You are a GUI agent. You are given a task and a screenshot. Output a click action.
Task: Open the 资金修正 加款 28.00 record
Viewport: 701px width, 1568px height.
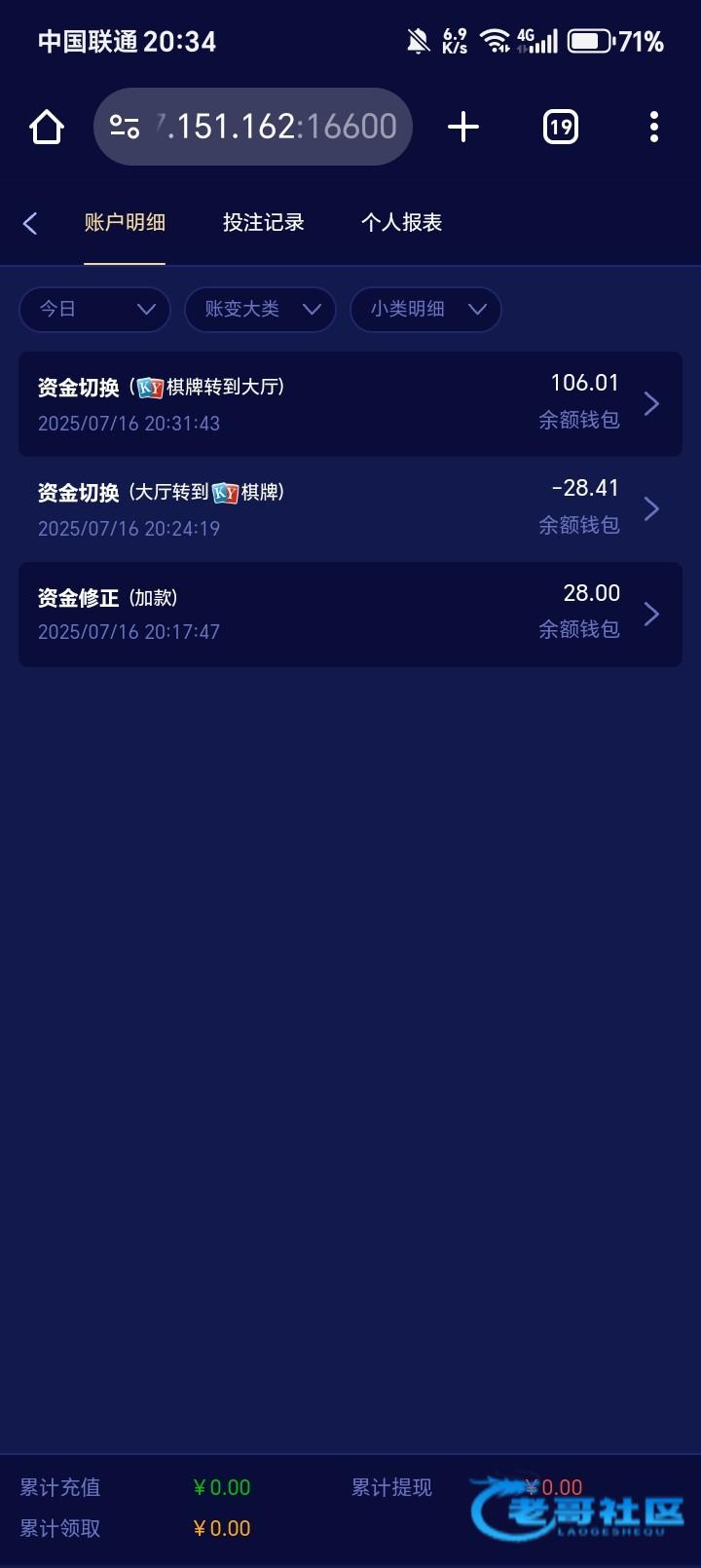[x=350, y=614]
